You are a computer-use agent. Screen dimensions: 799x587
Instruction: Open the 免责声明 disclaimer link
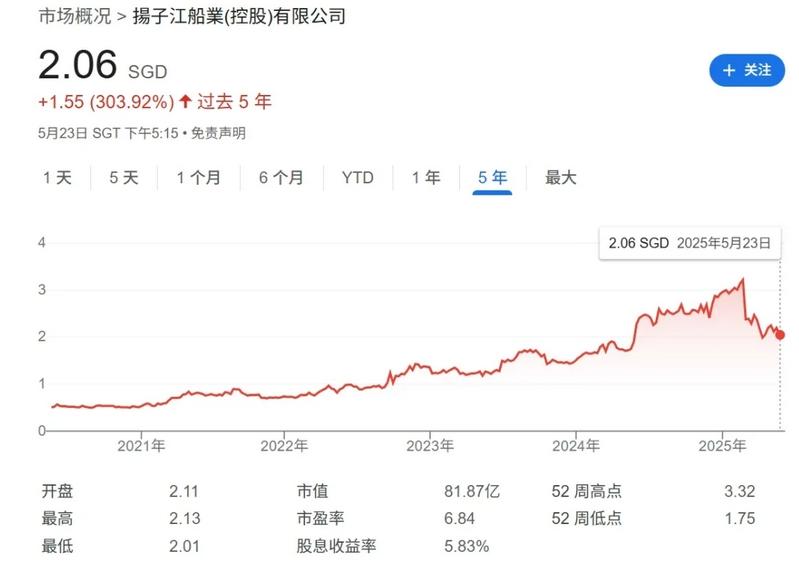pyautogui.click(x=218, y=132)
